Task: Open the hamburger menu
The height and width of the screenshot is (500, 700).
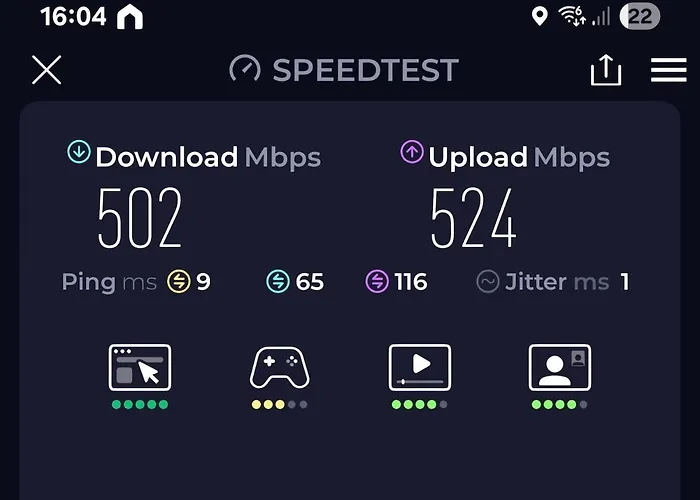Action: point(668,70)
